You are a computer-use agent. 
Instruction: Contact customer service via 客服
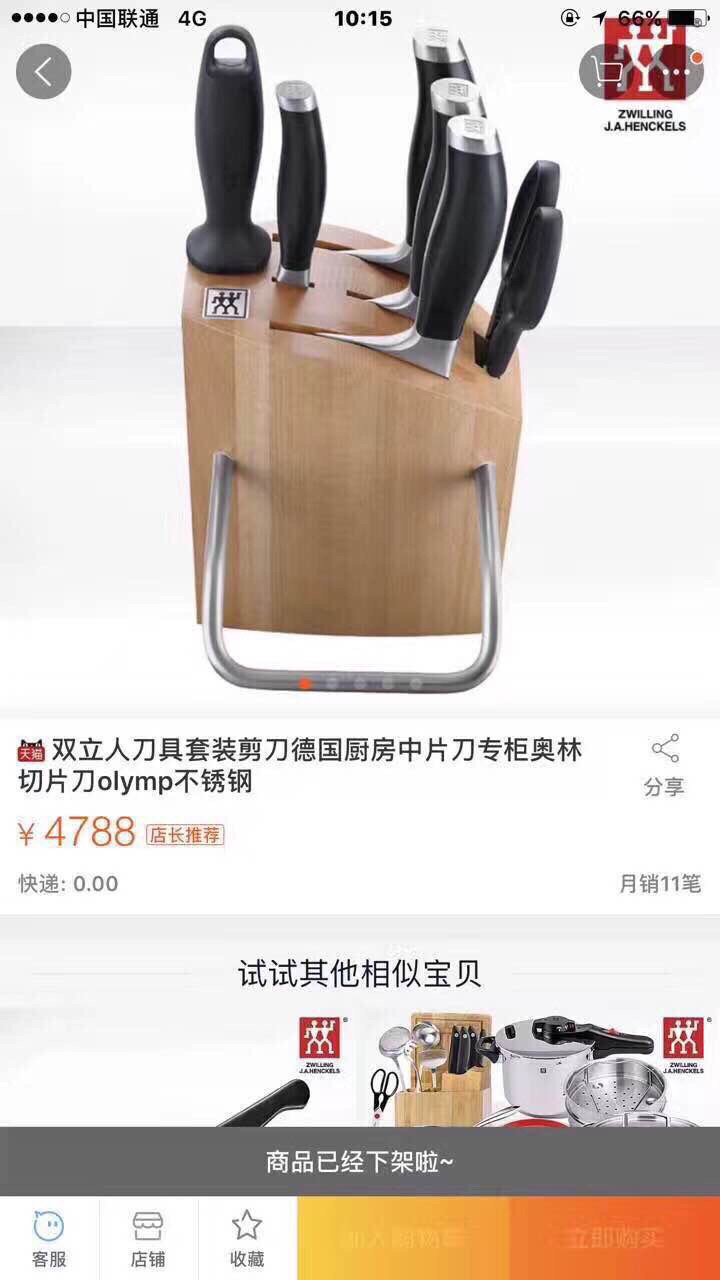coord(49,1238)
